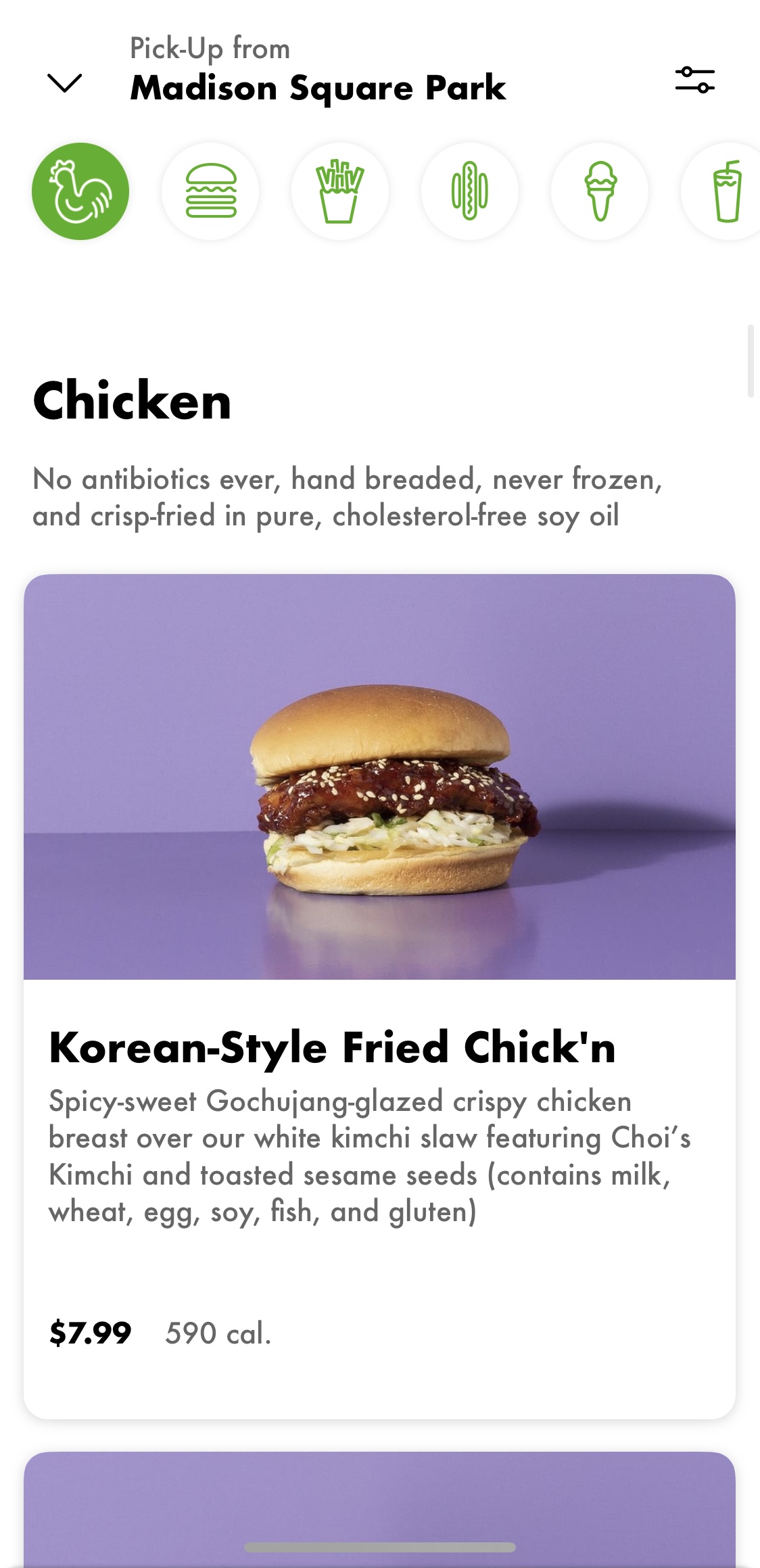Select the Frozen Custard cone icon

[600, 191]
